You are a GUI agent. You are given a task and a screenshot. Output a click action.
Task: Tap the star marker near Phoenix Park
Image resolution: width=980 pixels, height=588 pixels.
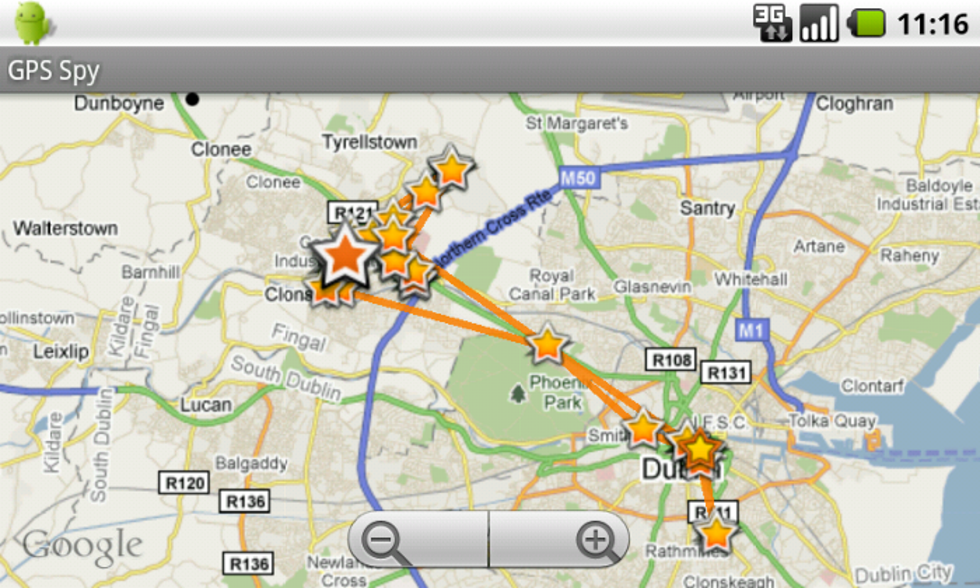point(548,345)
